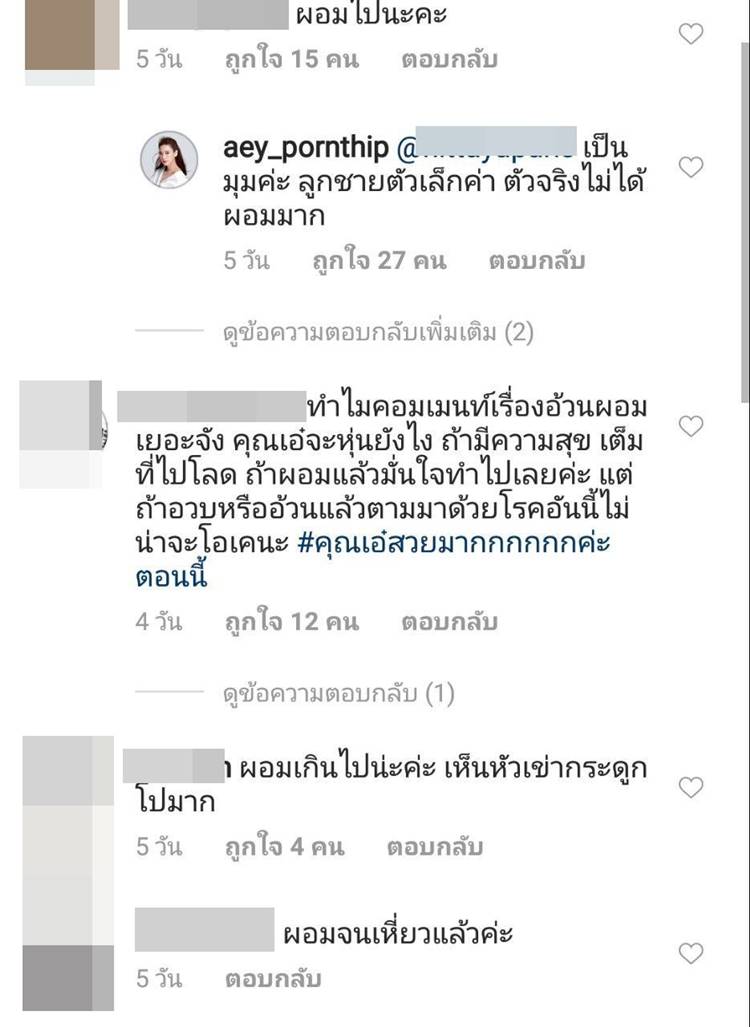The height and width of the screenshot is (1027, 750).
Task: Like the ผอมจนเหี่ยวแล้วค่ะ comment
Action: click(691, 954)
